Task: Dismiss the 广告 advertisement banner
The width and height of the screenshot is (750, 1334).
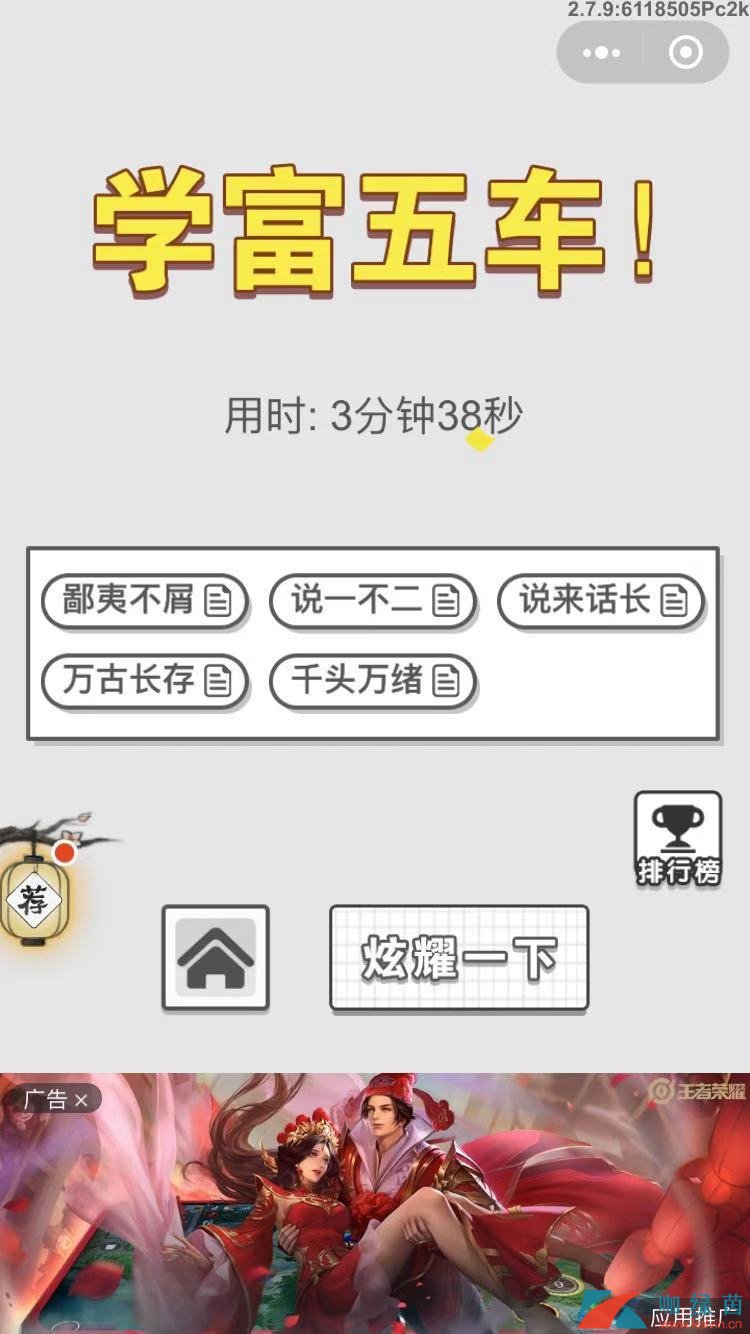Action: (80, 1100)
